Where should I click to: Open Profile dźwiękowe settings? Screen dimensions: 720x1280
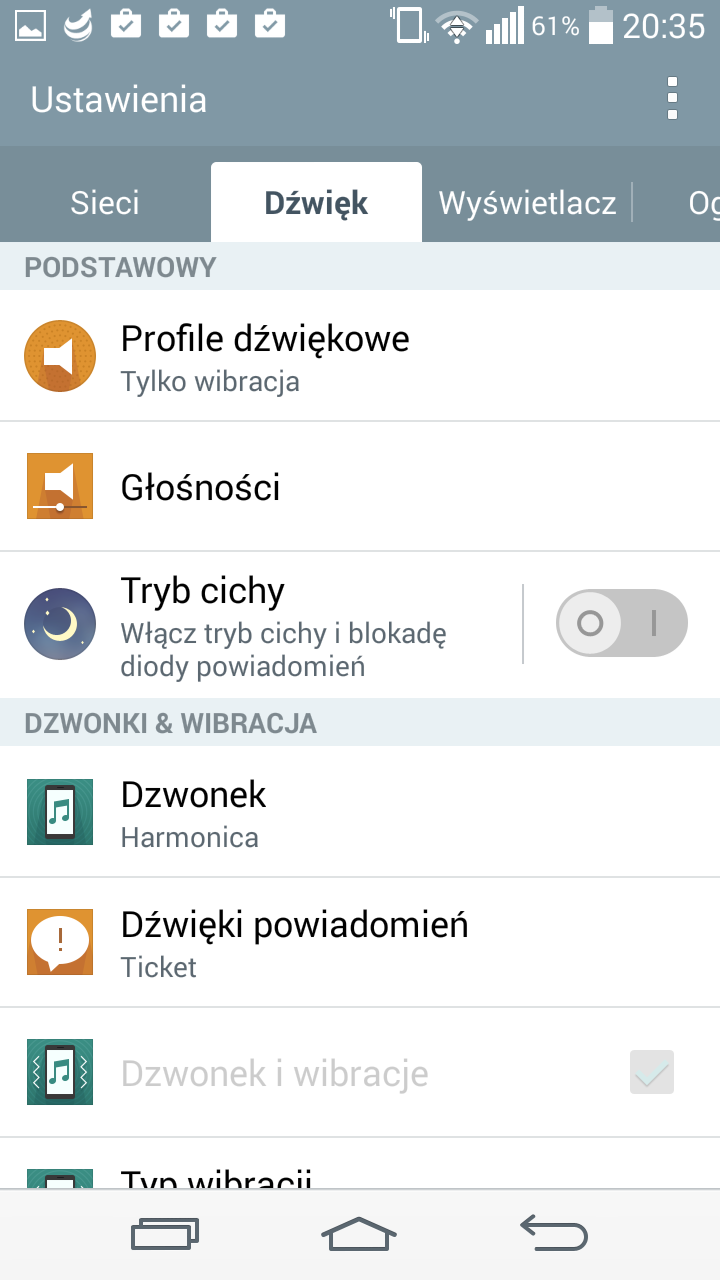coord(360,356)
